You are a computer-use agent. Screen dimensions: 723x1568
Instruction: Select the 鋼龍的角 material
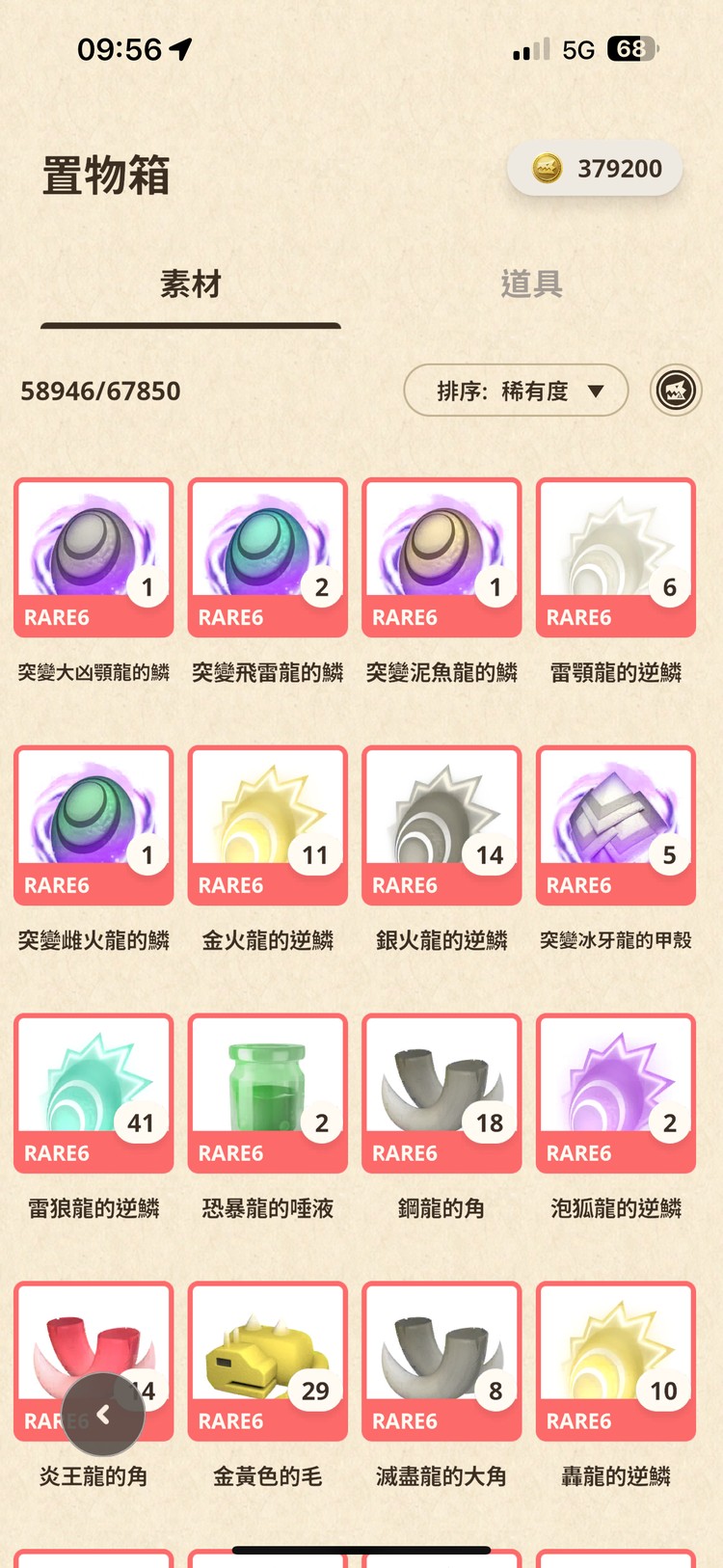coord(442,1093)
